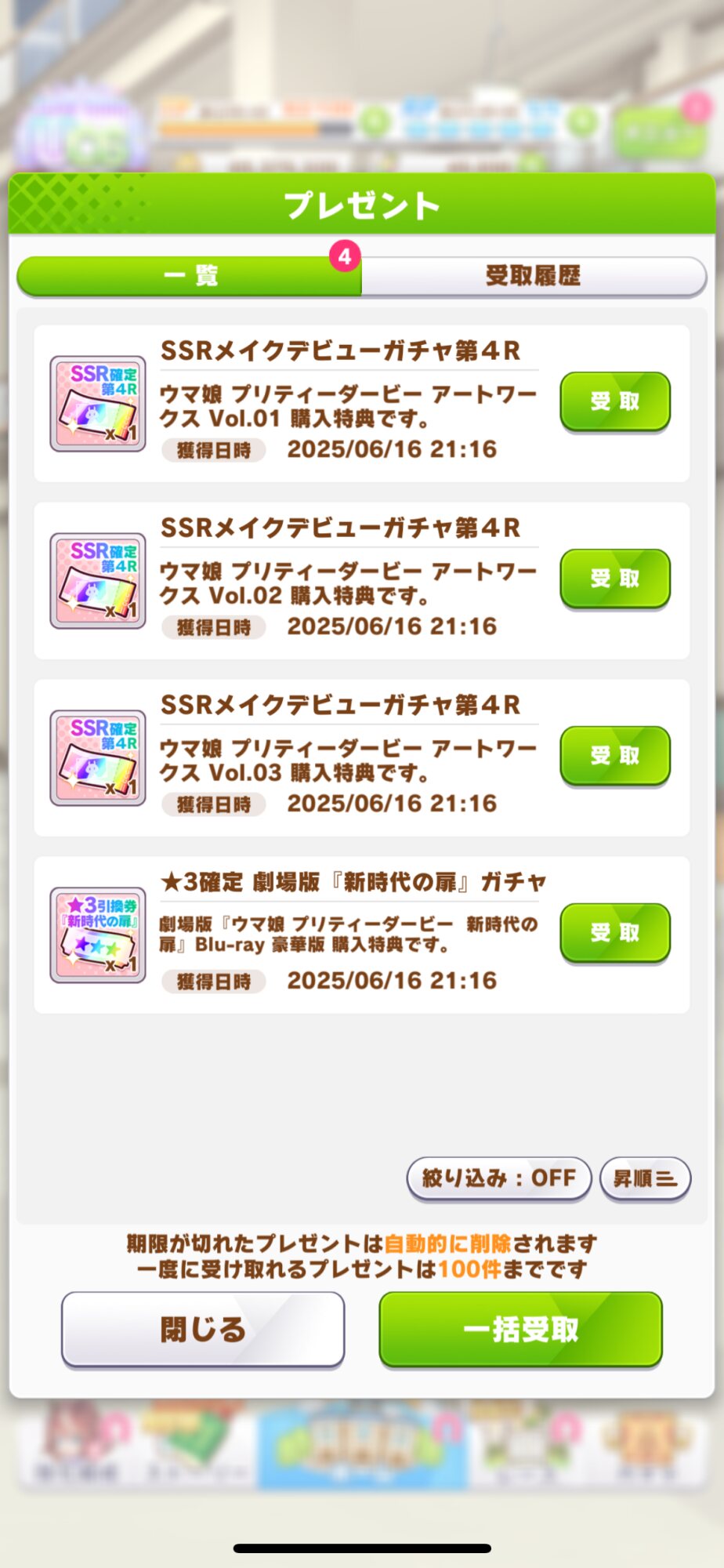Claim the Artworks Vol.02 purchase bonus

coord(615,579)
